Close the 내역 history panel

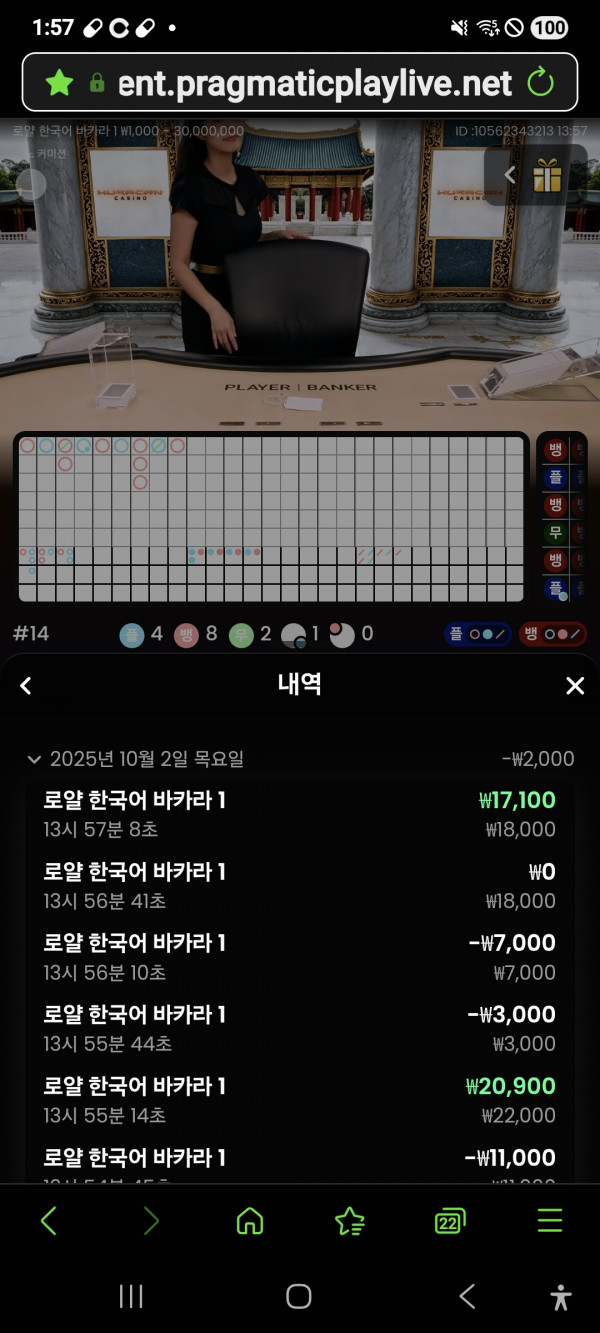[574, 685]
